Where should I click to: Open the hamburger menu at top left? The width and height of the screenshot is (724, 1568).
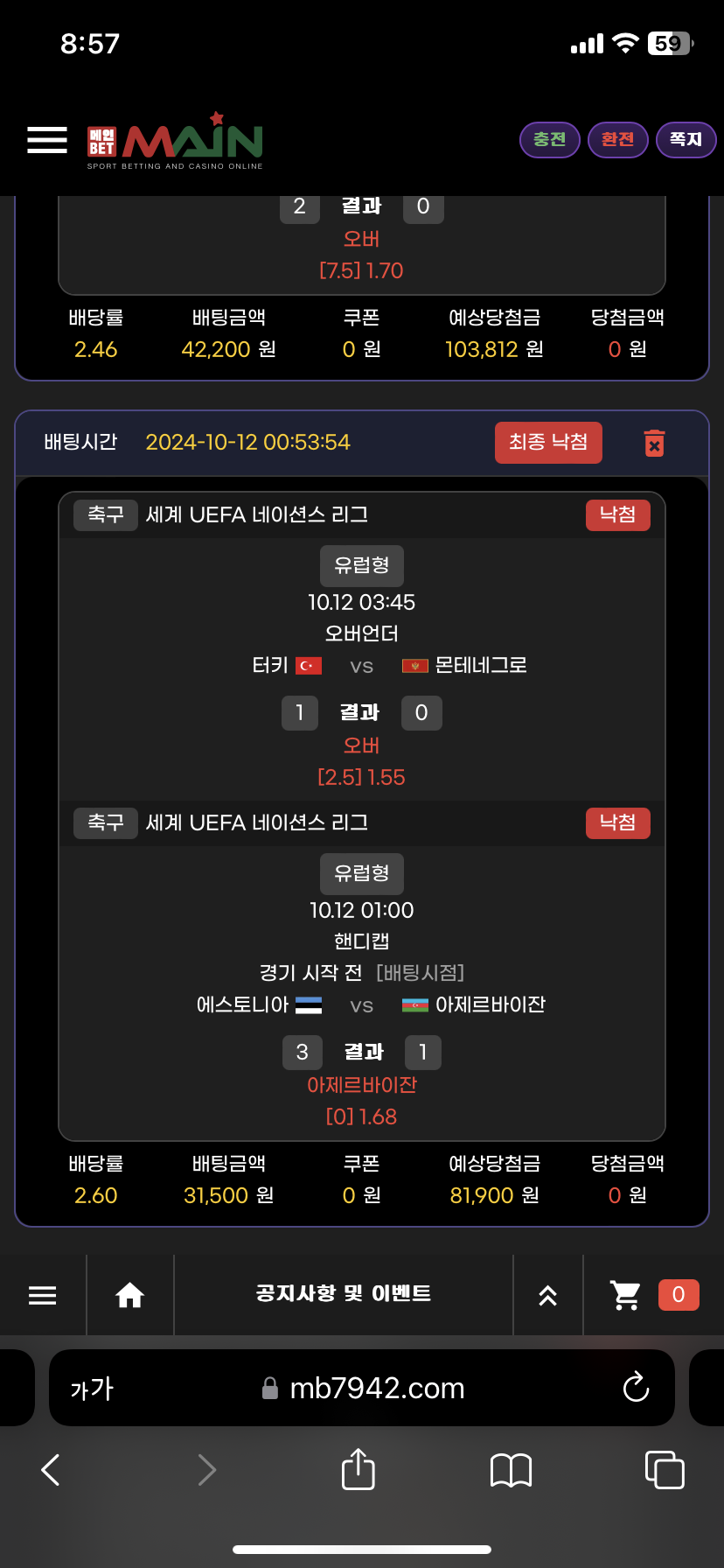click(x=47, y=140)
